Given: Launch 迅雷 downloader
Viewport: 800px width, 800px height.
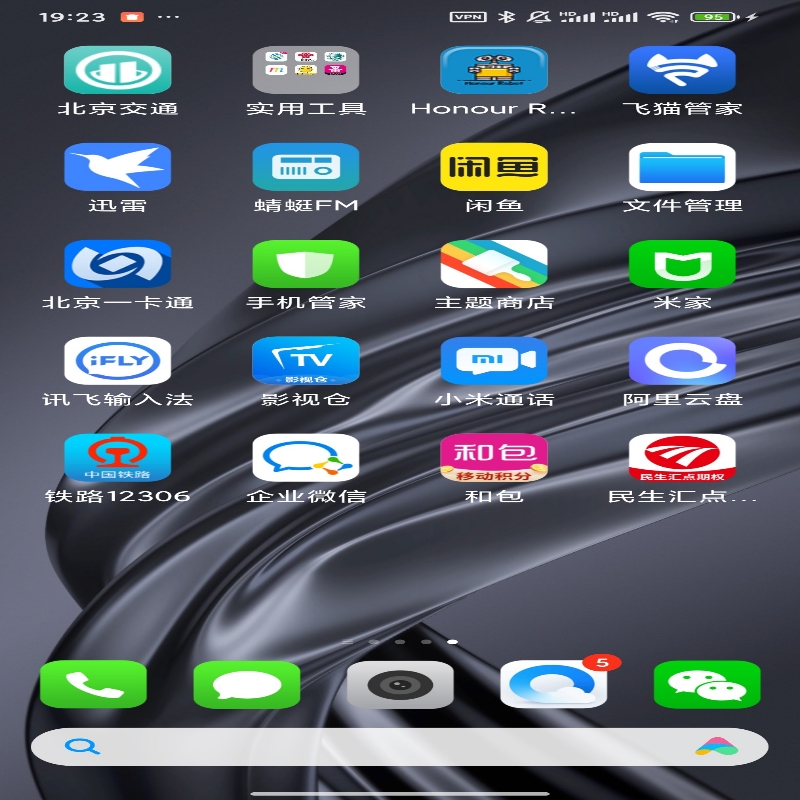Looking at the screenshot, I should (x=117, y=167).
